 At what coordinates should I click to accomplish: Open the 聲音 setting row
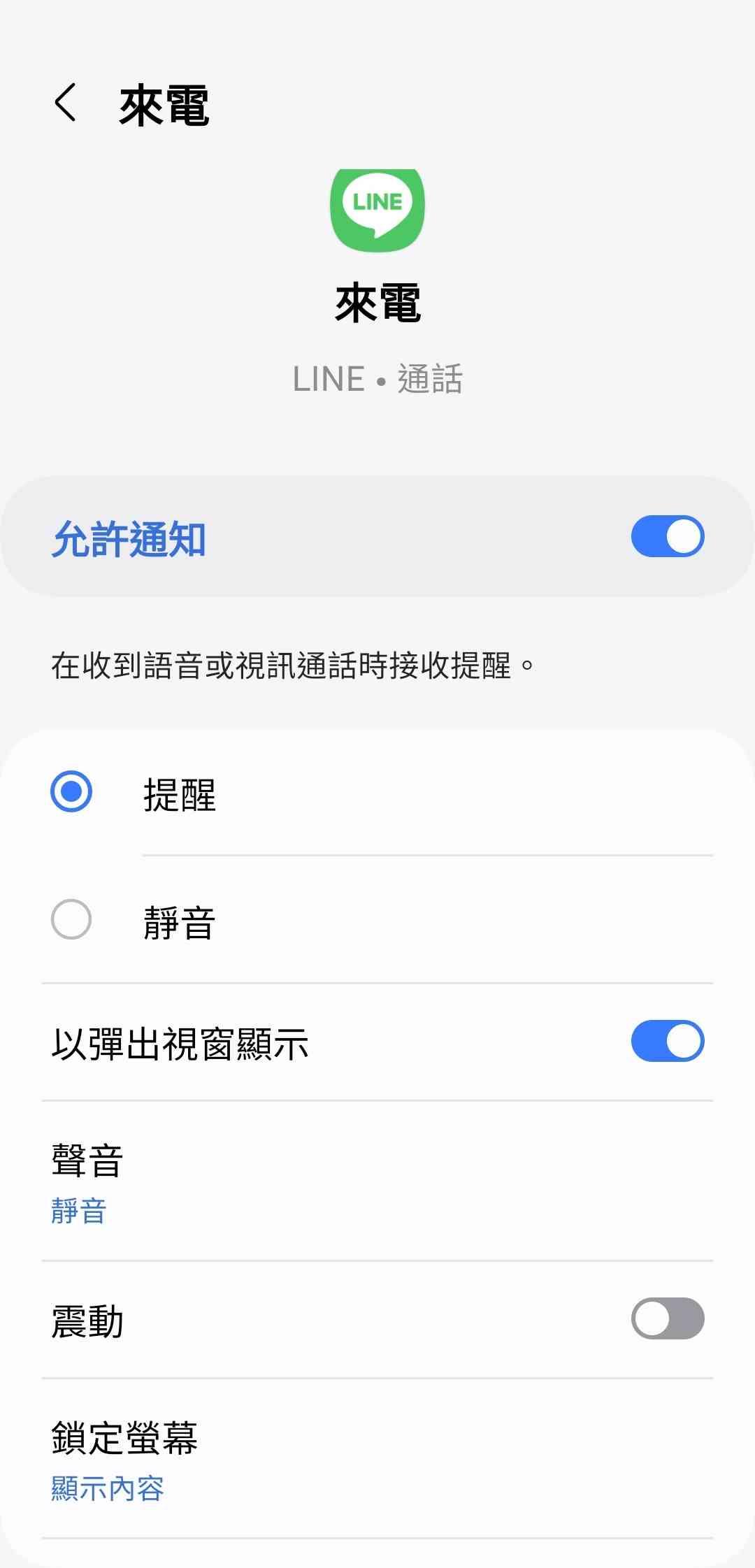tap(377, 1181)
